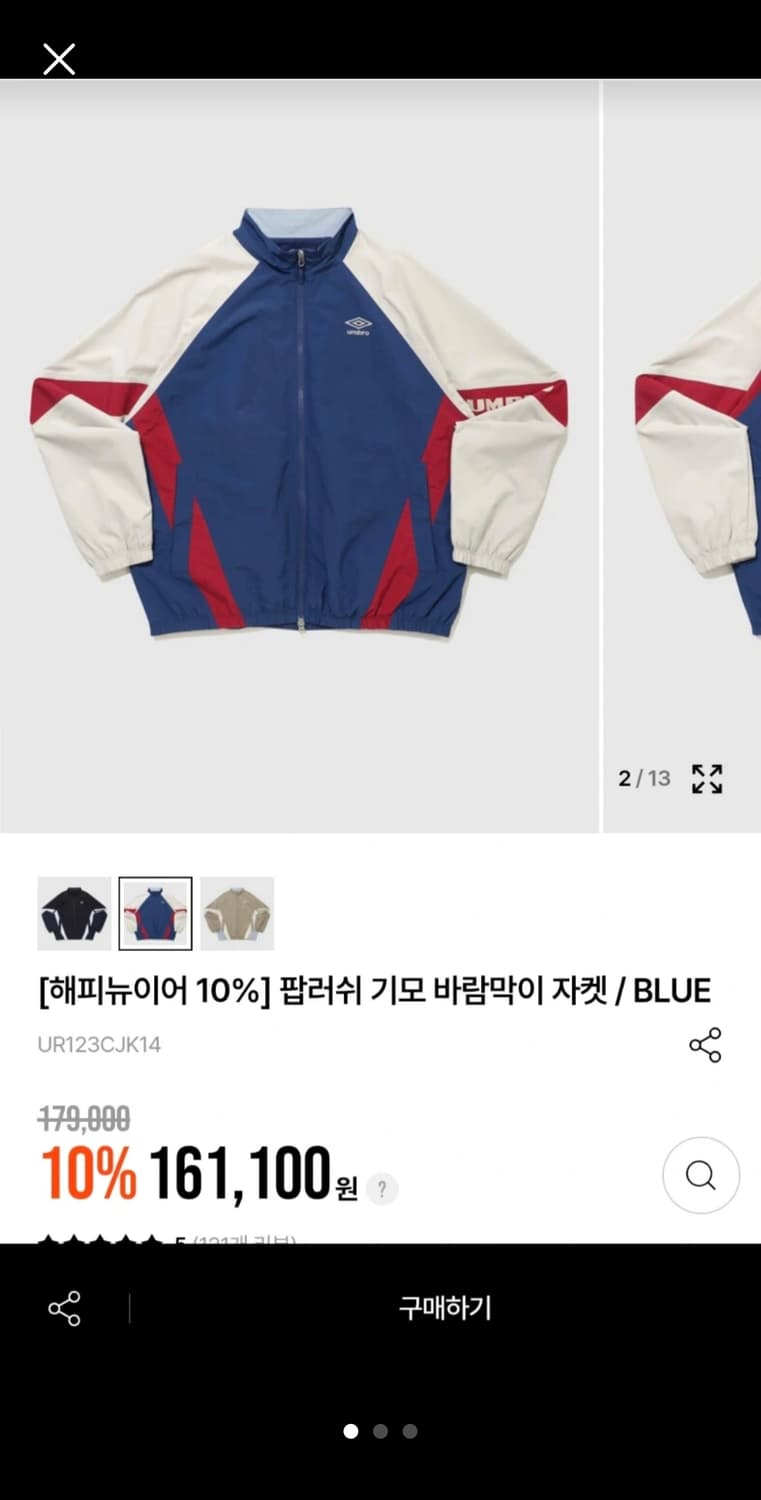This screenshot has width=761, height=1500.
Task: Tap the discounted price 161,100원
Action: click(x=245, y=1175)
